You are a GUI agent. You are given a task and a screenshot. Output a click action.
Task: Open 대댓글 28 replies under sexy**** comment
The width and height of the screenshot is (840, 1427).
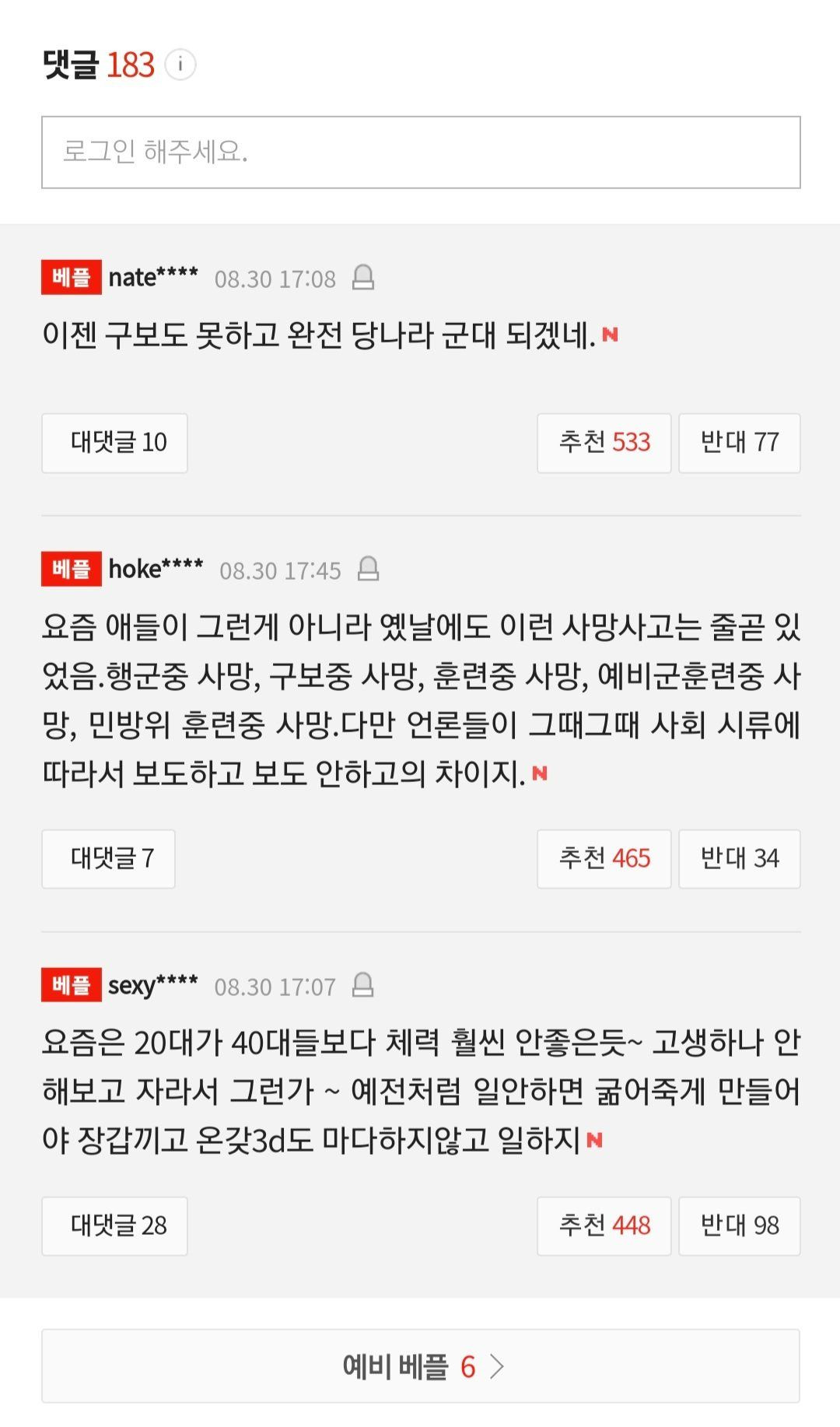pyautogui.click(x=114, y=1226)
